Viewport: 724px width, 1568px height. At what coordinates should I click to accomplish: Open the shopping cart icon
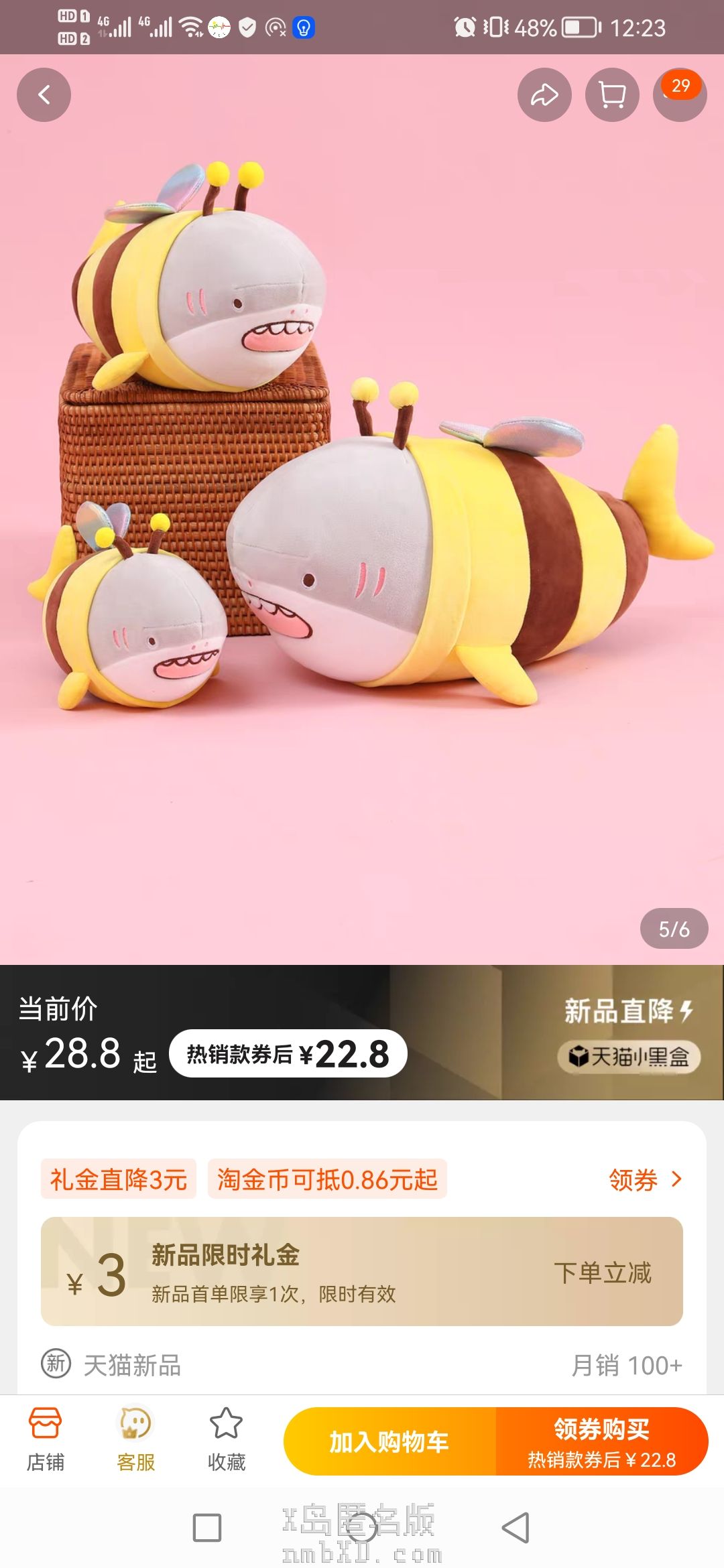click(612, 94)
